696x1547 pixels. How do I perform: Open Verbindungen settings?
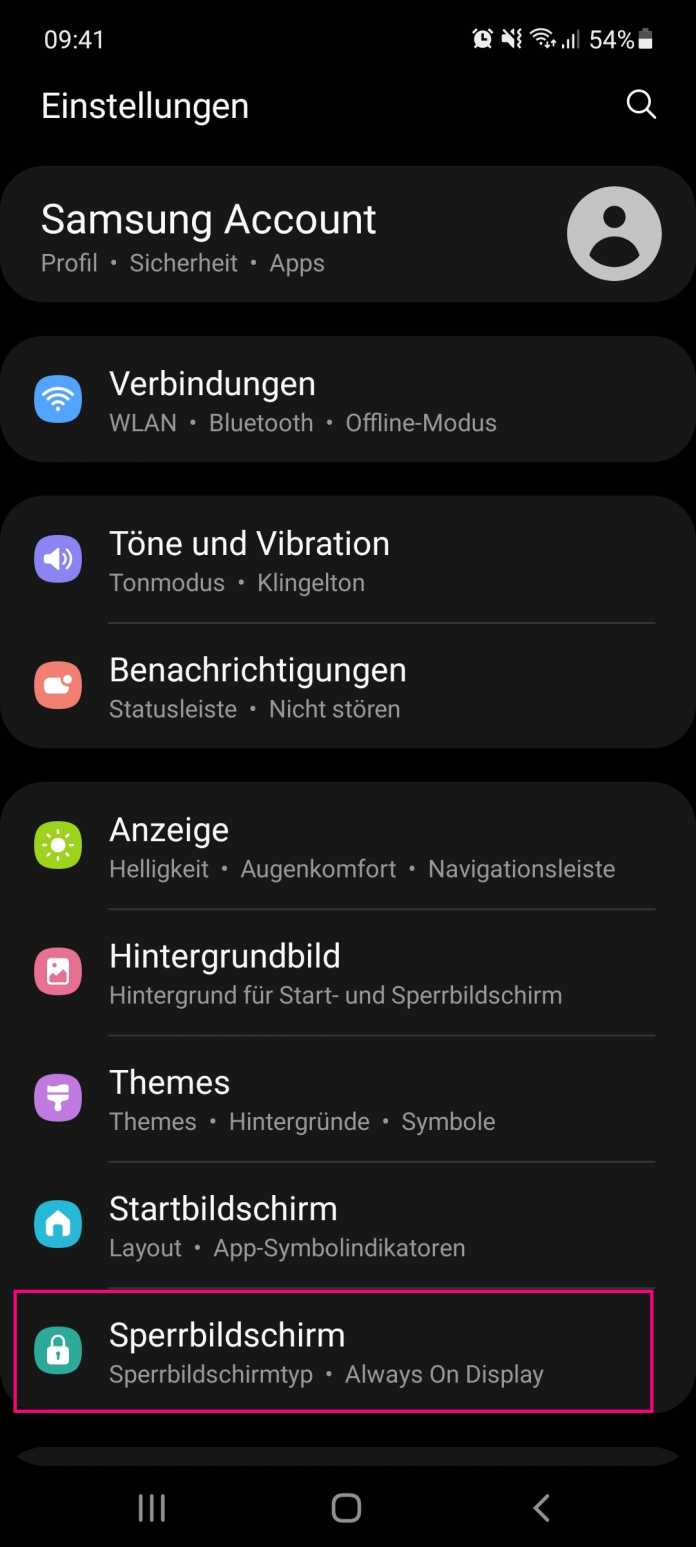click(348, 400)
